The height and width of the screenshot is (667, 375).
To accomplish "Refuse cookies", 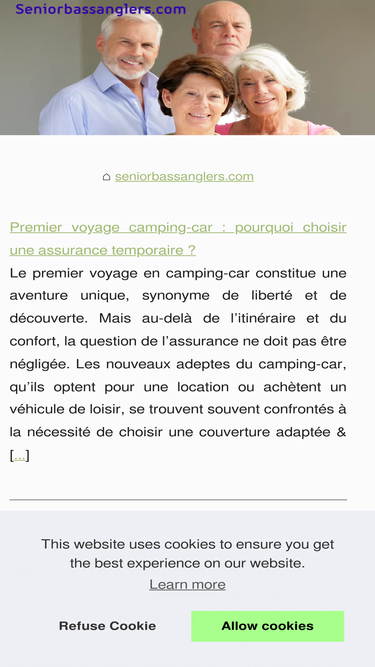I will (107, 626).
